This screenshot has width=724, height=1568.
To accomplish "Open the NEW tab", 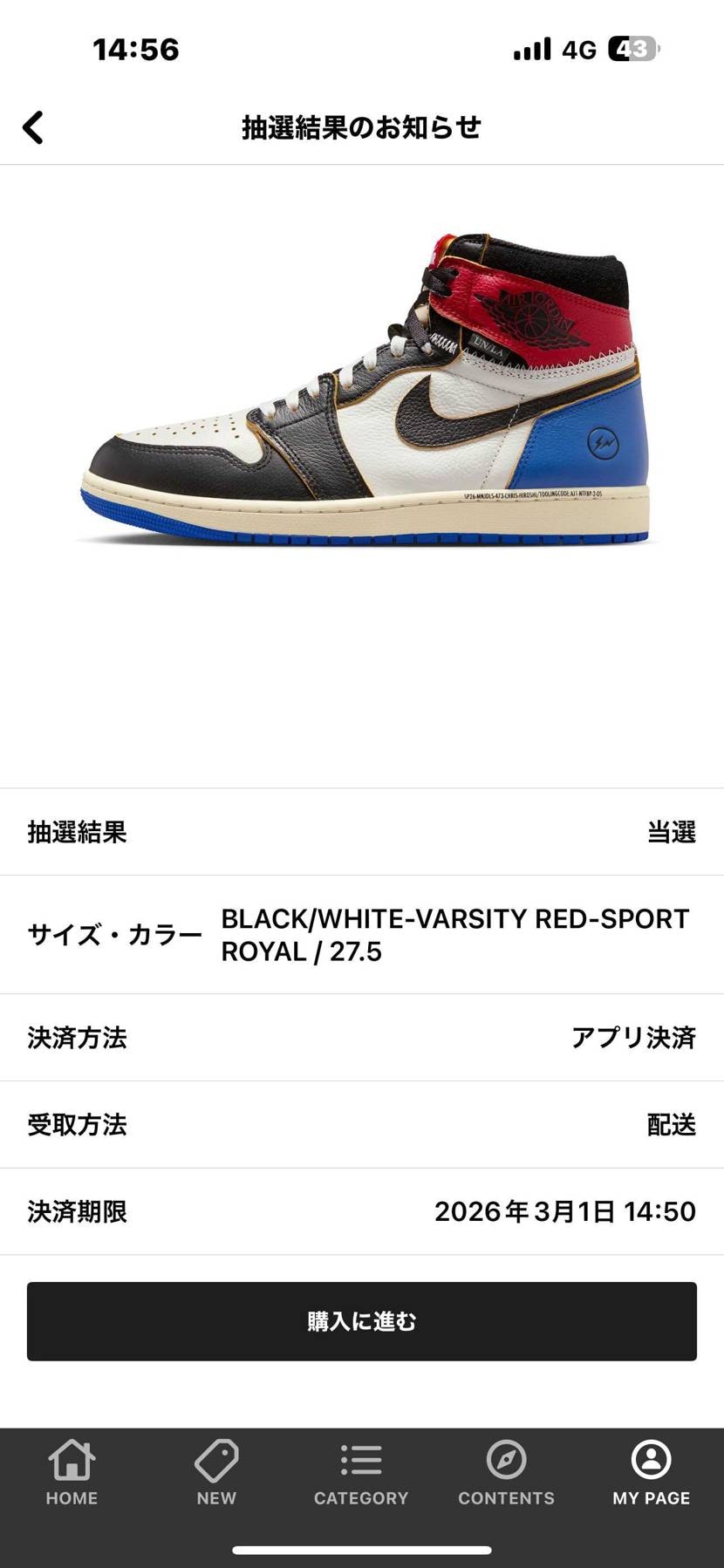I will pos(216,1474).
